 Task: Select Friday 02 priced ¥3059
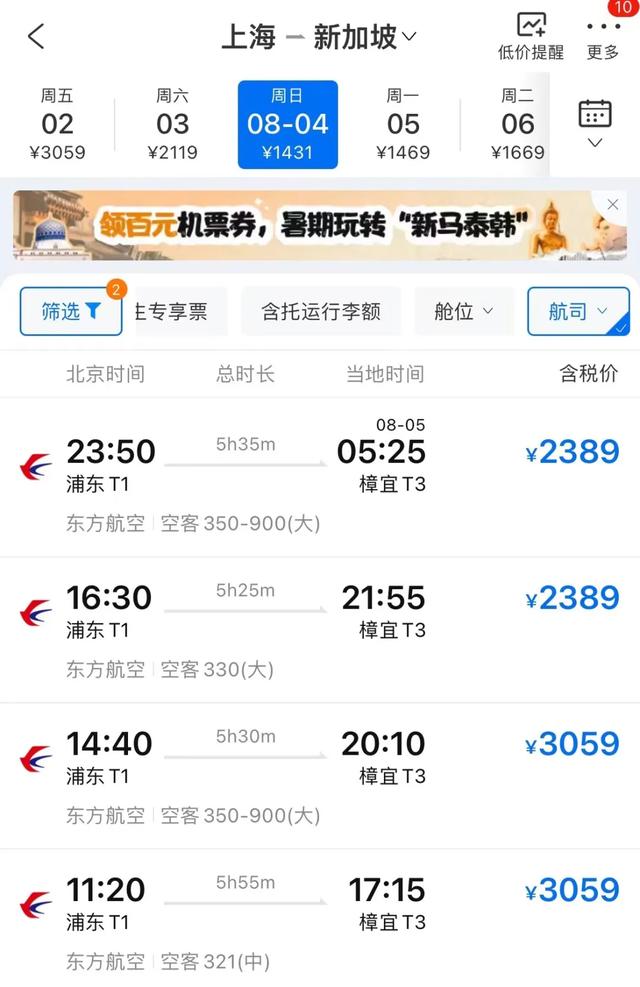[x=57, y=124]
